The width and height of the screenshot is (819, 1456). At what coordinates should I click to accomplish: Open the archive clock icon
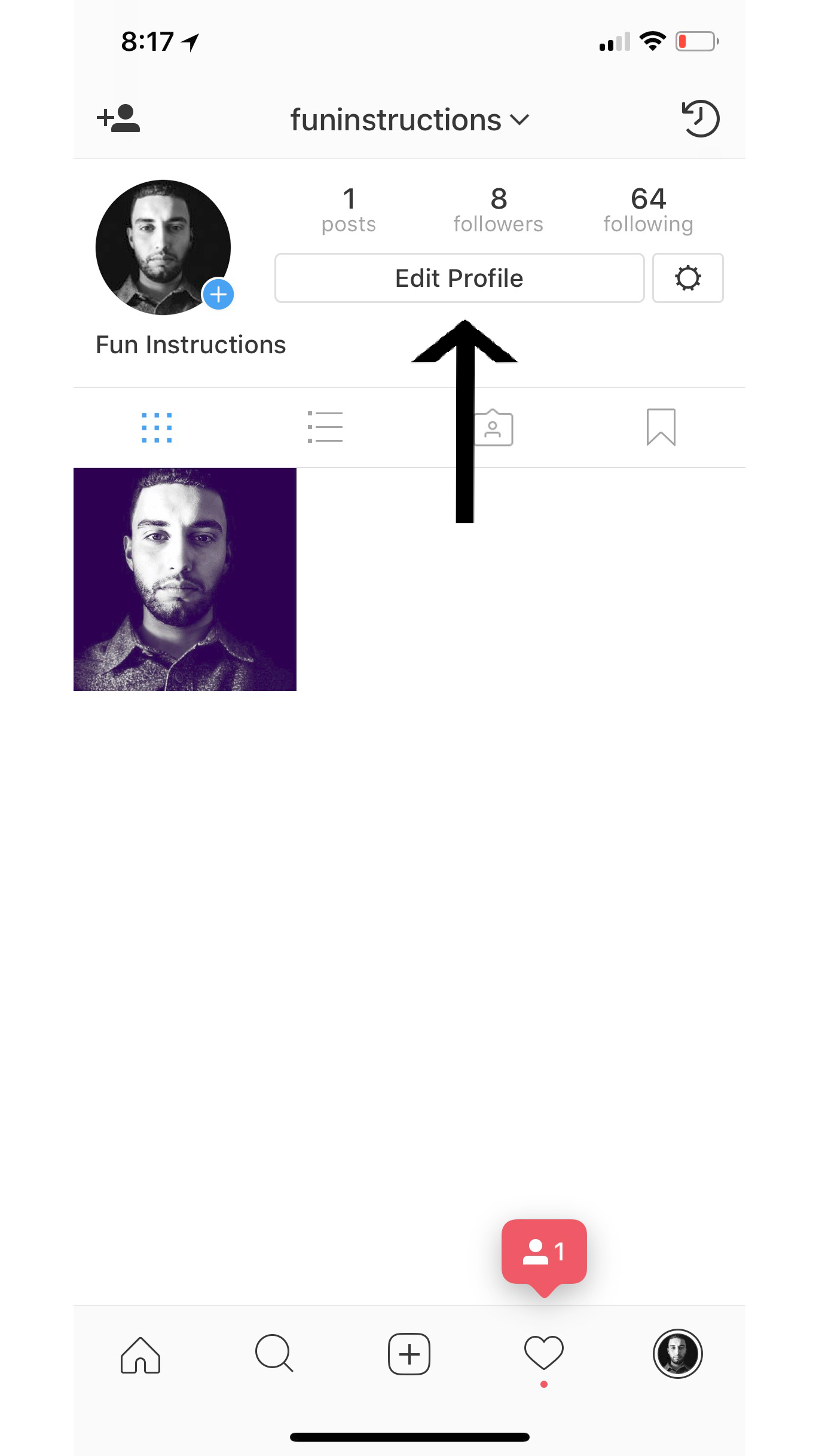tap(700, 118)
